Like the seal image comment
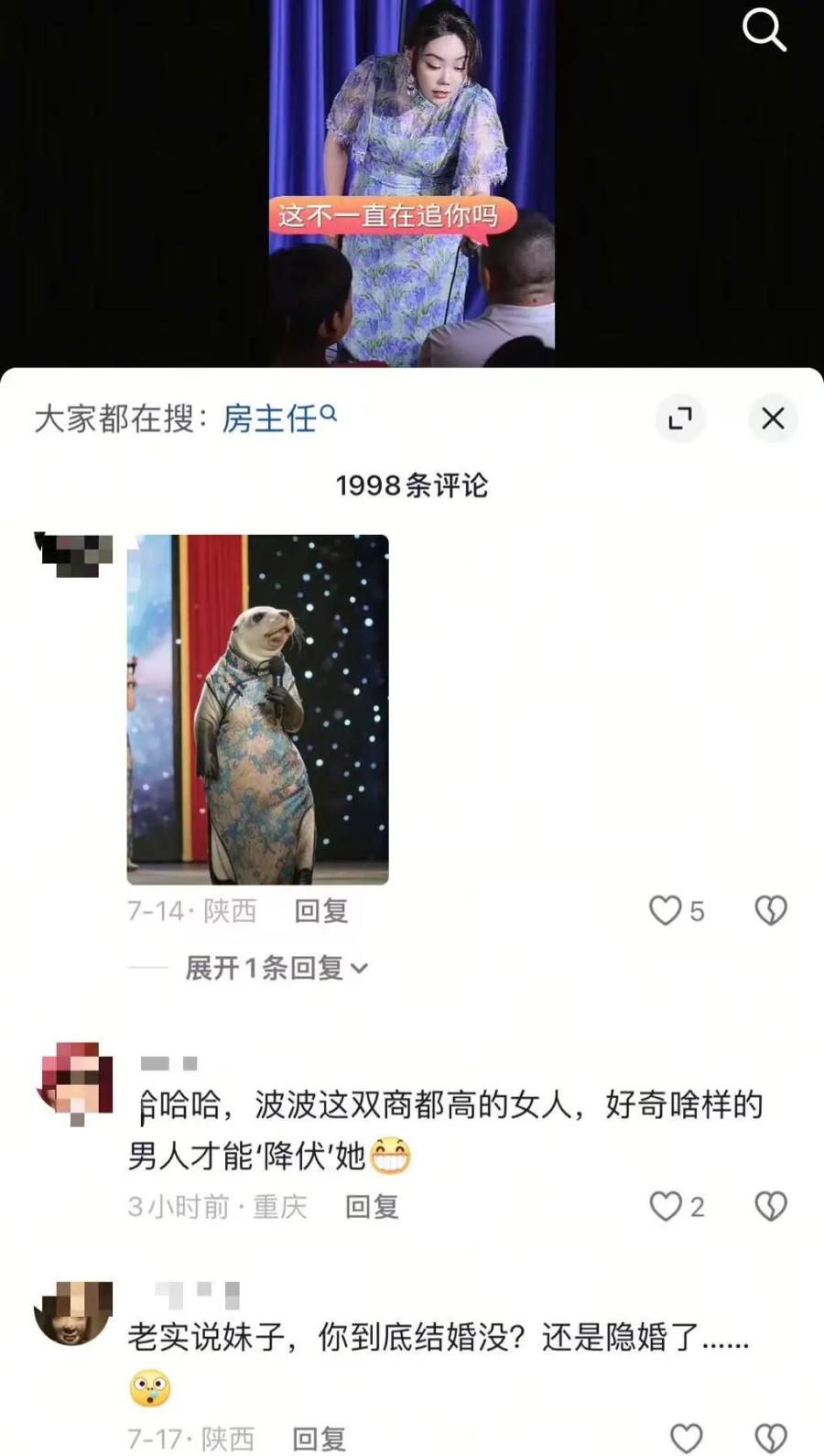 pos(666,910)
